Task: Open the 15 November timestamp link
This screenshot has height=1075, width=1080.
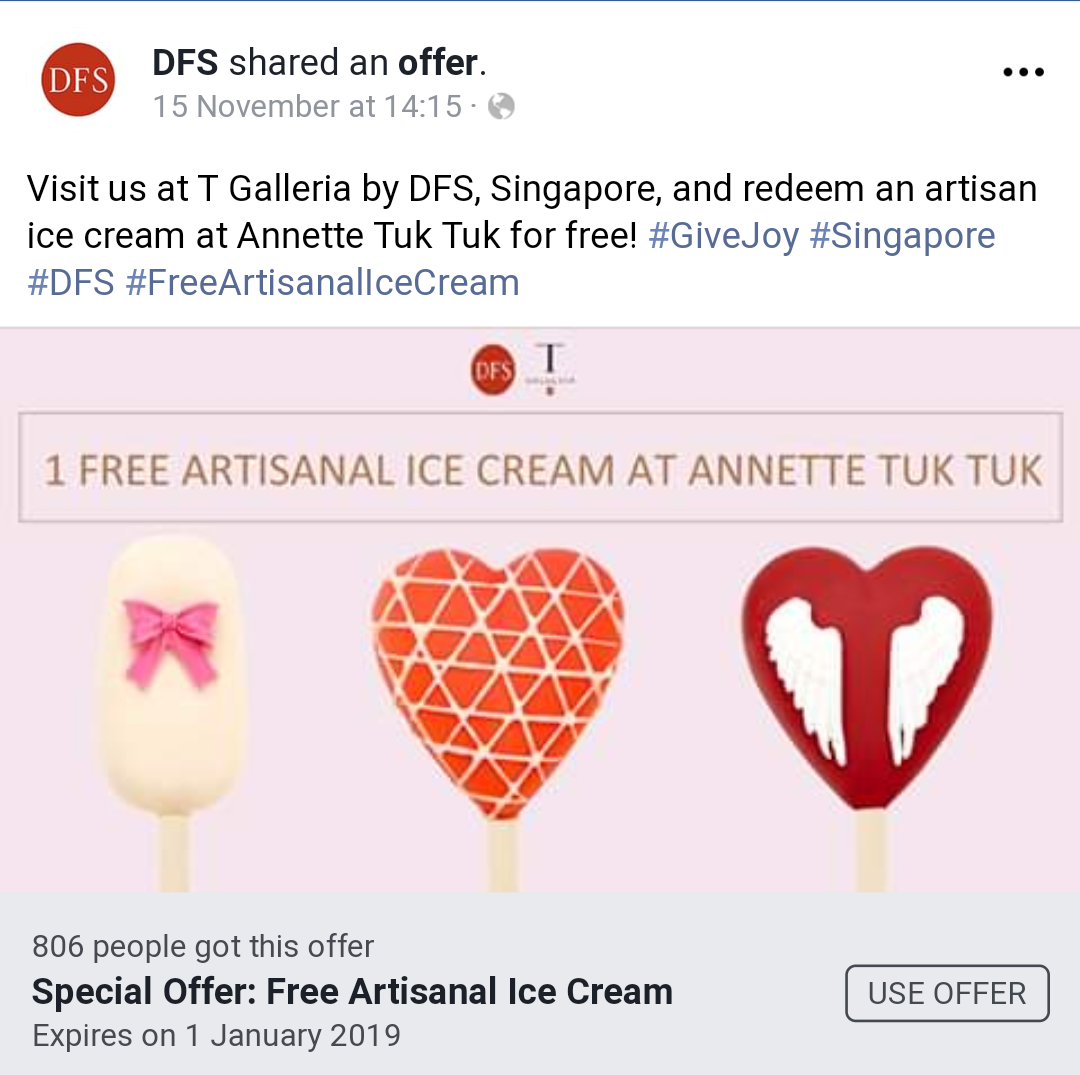Action: click(x=307, y=107)
